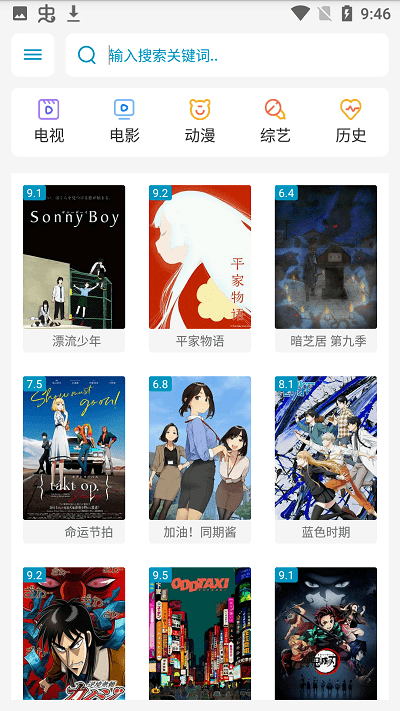Viewport: 400px width, 711px height.
Task: Switch to the 电视 category
Action: point(49,122)
